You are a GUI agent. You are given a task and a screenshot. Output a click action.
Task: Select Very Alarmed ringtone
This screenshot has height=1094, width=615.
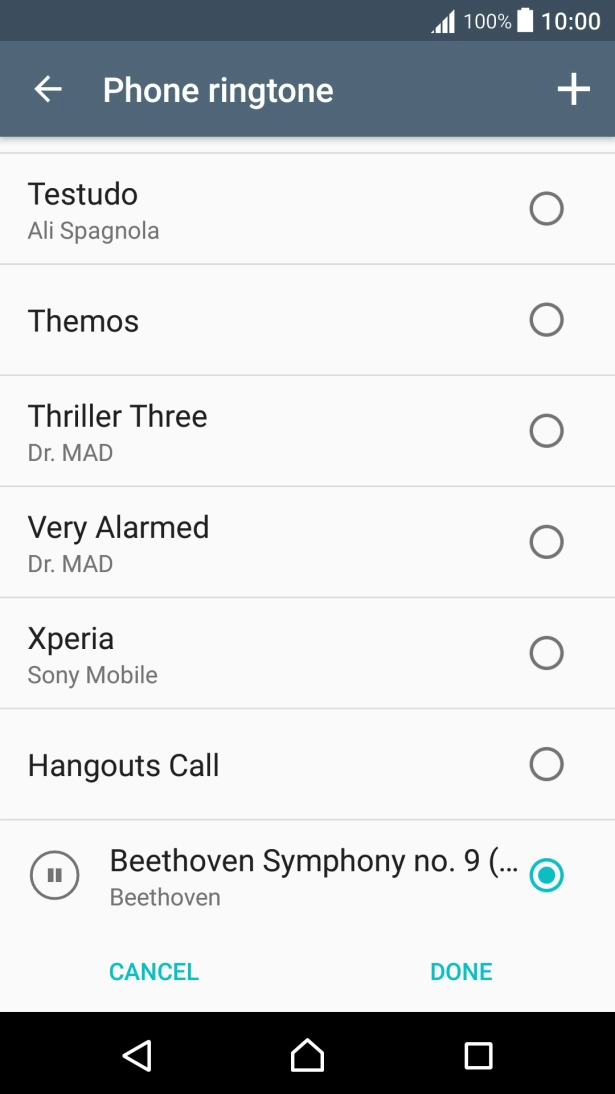point(546,542)
